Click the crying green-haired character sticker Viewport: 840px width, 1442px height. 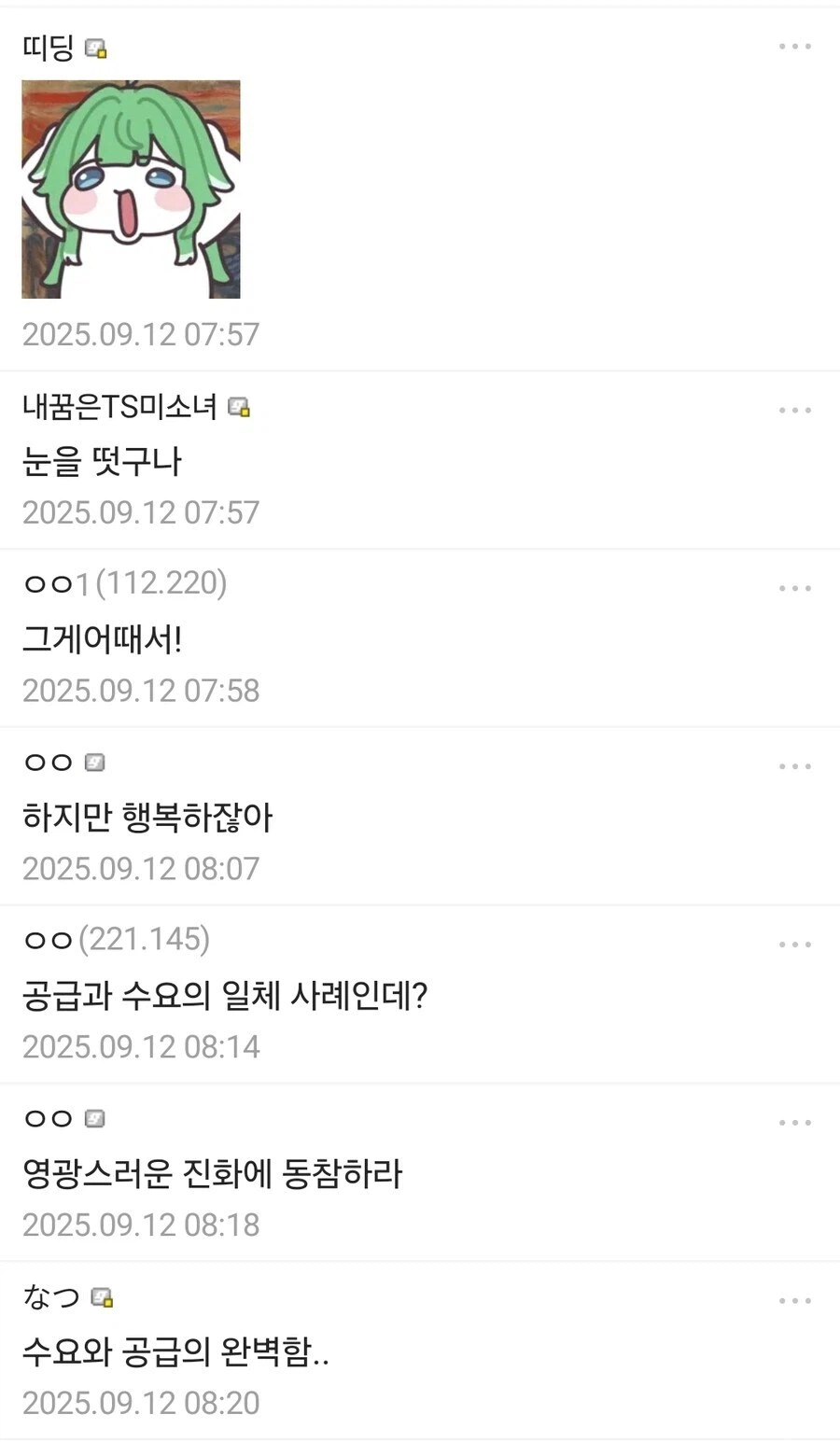[x=131, y=190]
